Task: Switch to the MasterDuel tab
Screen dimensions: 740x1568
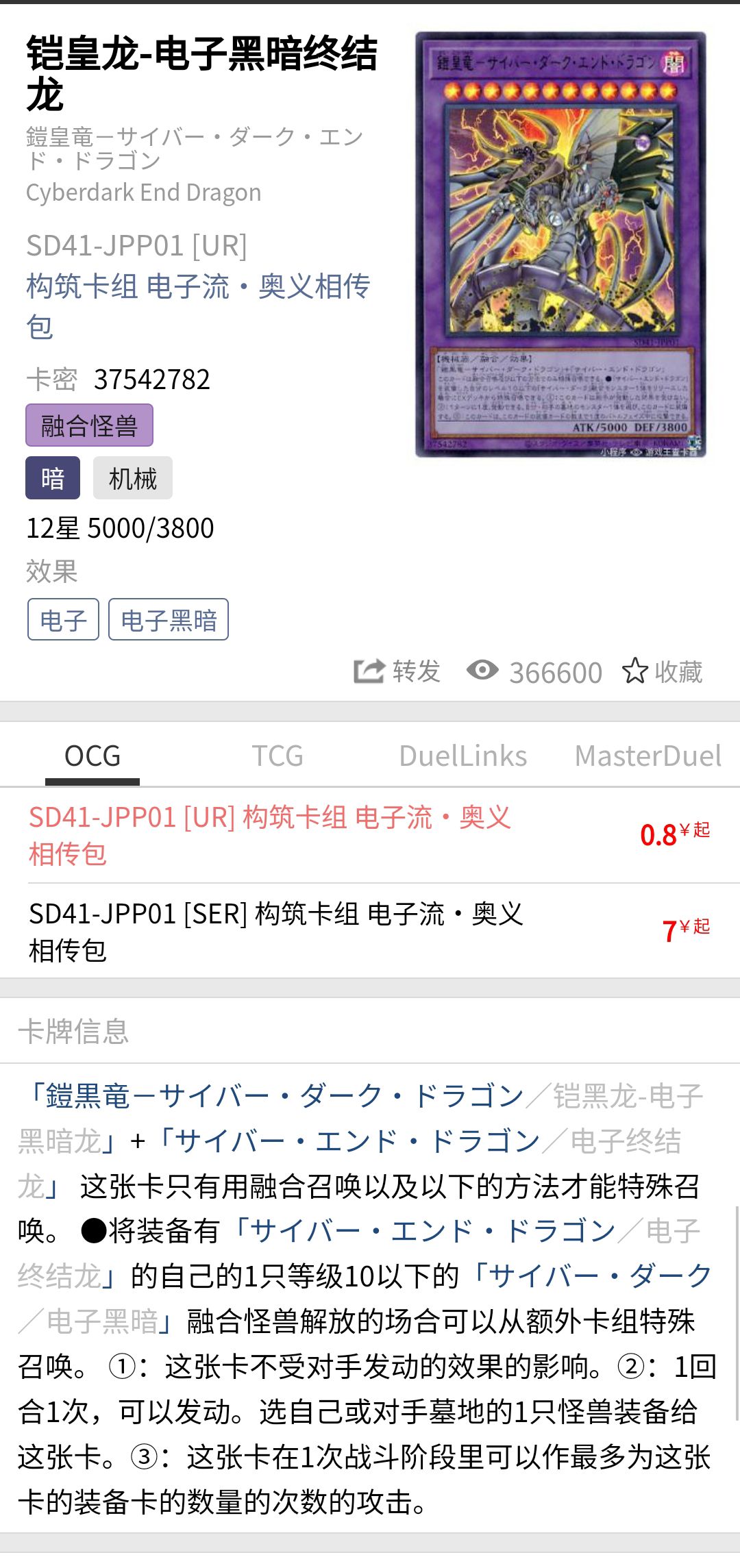Action: tap(647, 756)
